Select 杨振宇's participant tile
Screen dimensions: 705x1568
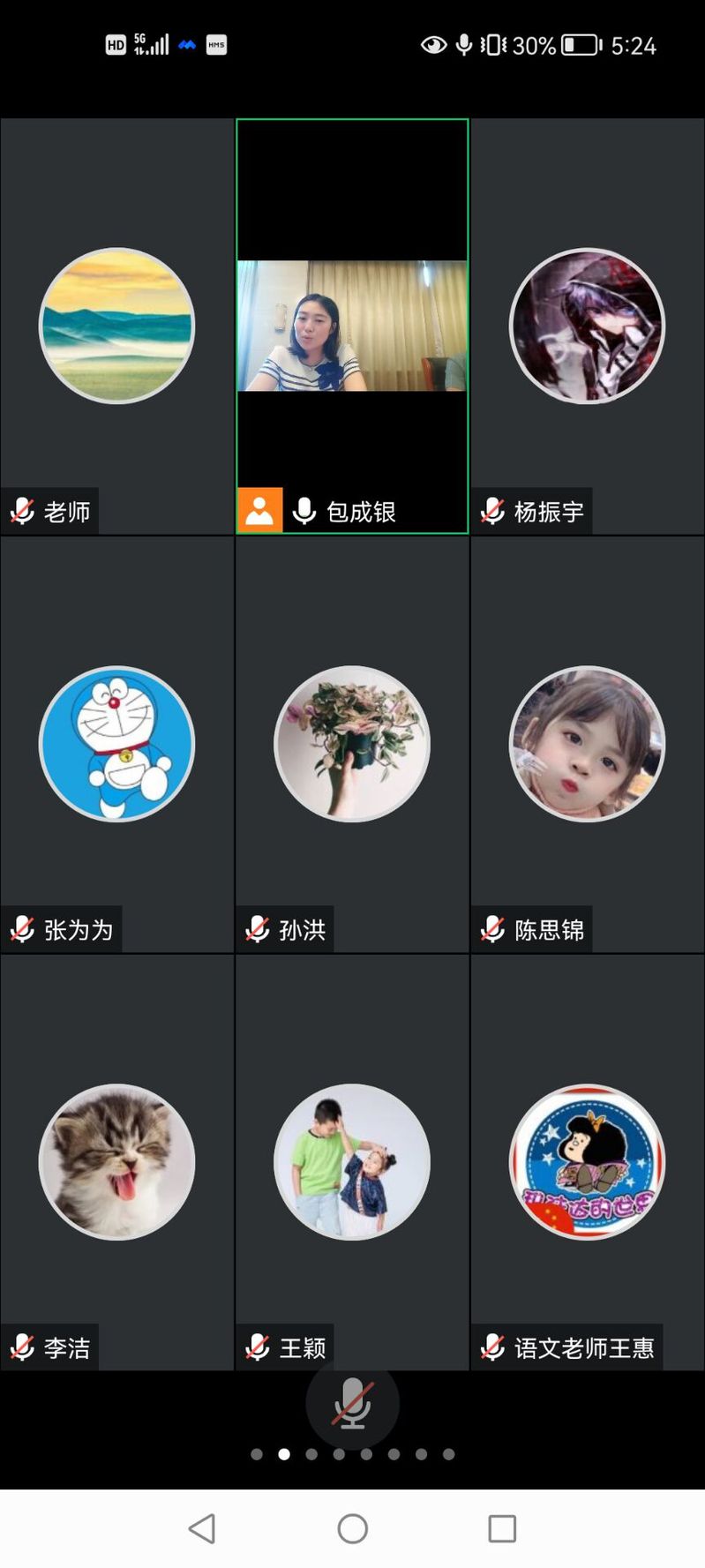pos(587,326)
